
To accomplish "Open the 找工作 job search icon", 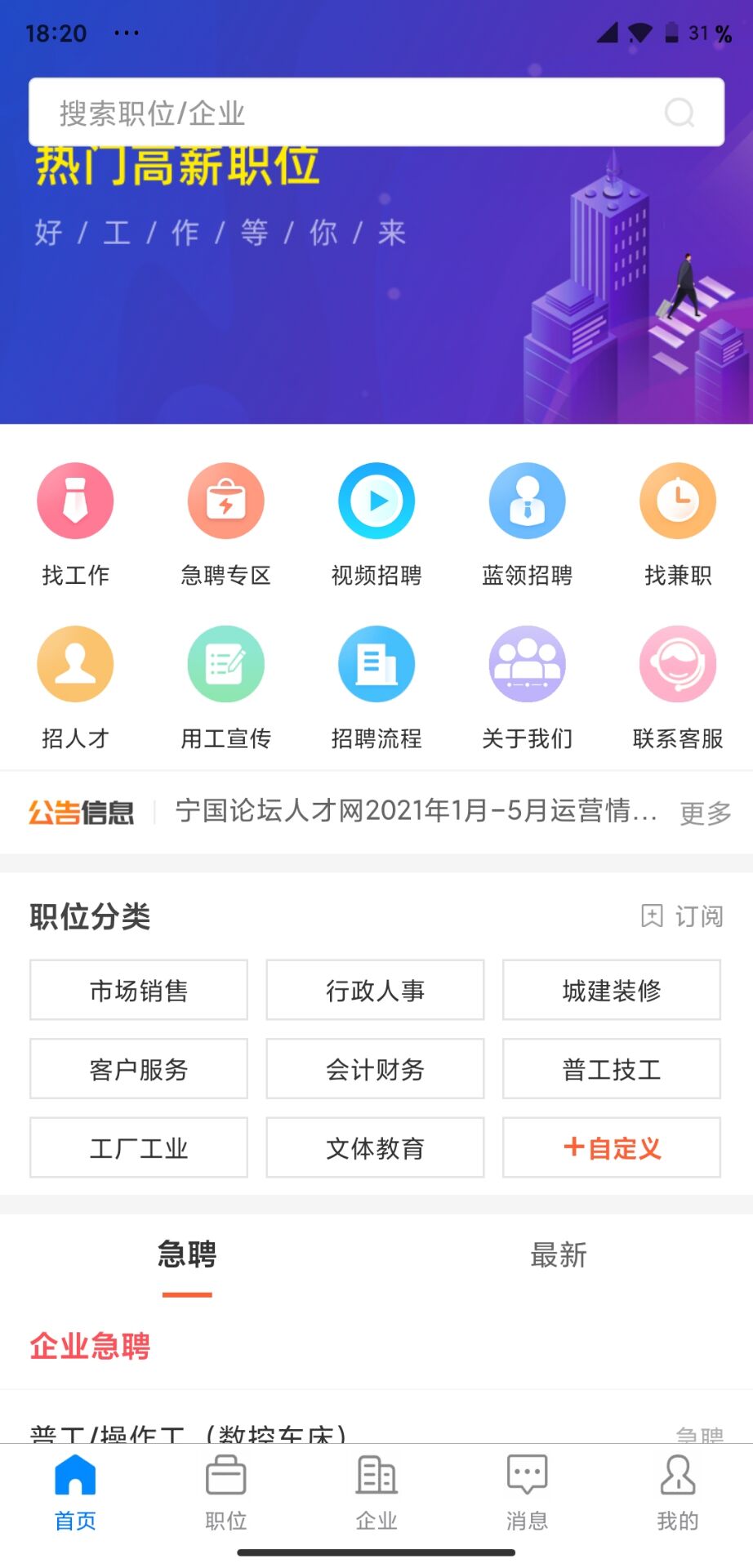I will [75, 523].
